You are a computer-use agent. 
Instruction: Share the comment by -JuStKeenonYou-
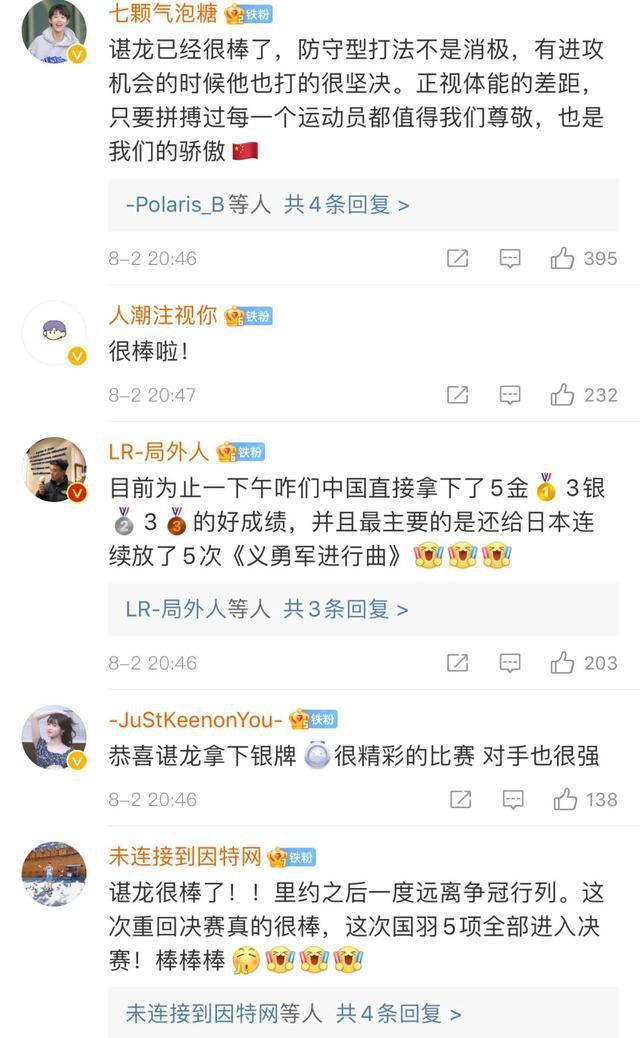[461, 799]
